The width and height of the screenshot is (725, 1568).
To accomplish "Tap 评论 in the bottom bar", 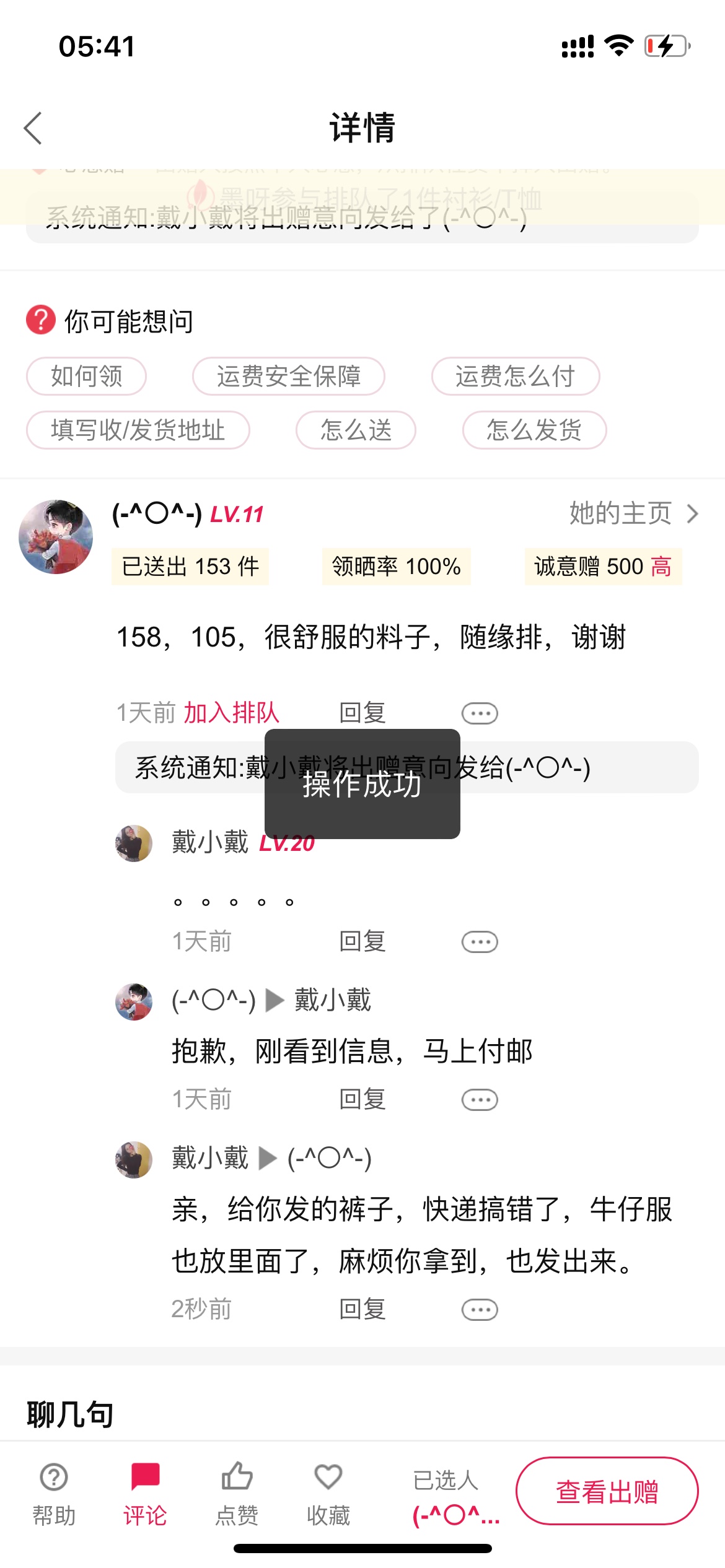I will click(145, 1492).
